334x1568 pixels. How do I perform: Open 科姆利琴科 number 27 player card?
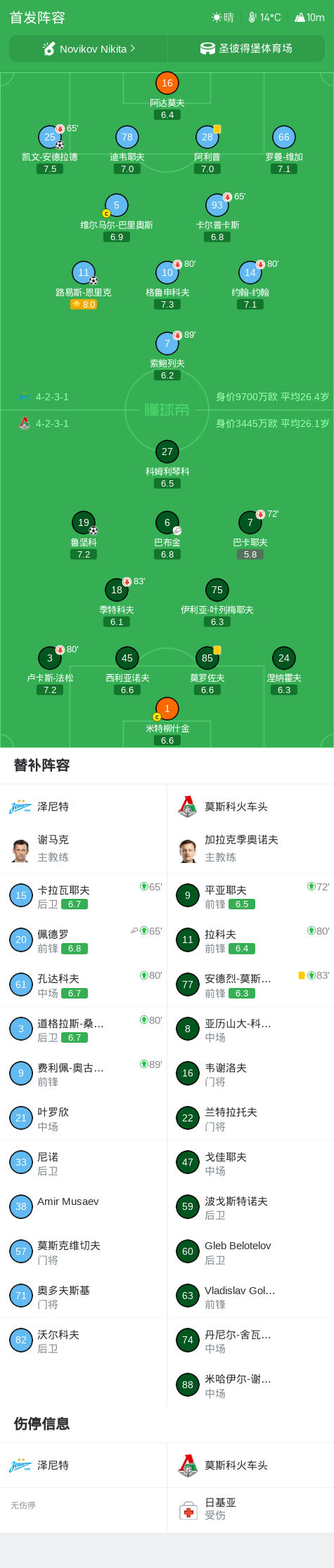tap(167, 463)
